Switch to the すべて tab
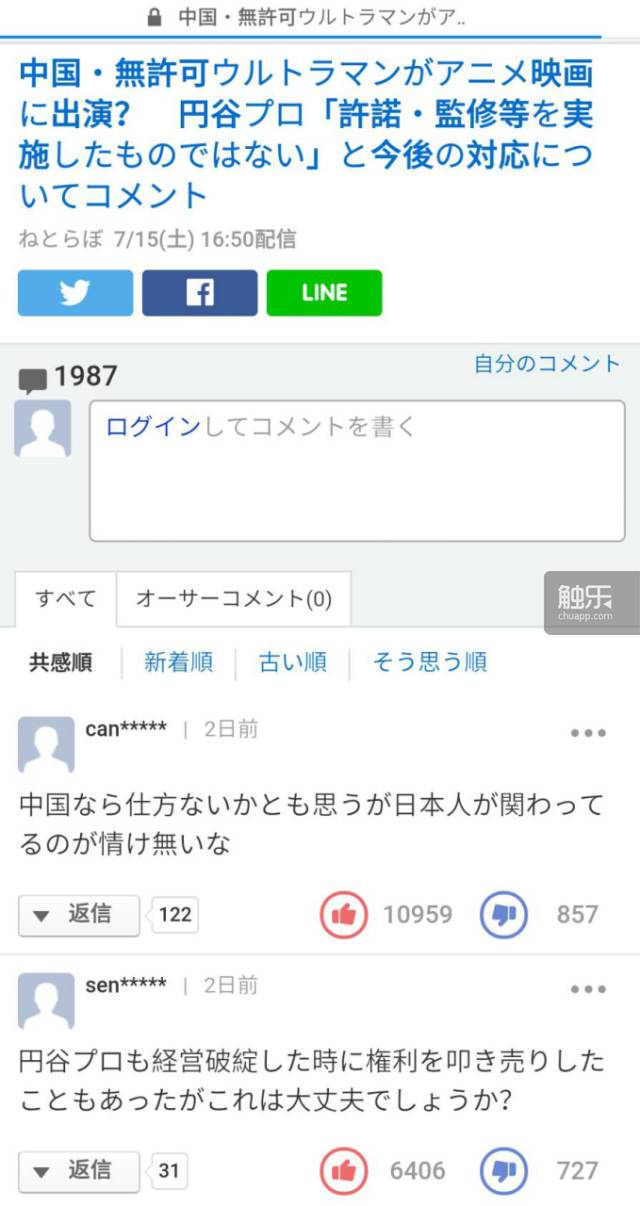The width and height of the screenshot is (640, 1206). 66,599
